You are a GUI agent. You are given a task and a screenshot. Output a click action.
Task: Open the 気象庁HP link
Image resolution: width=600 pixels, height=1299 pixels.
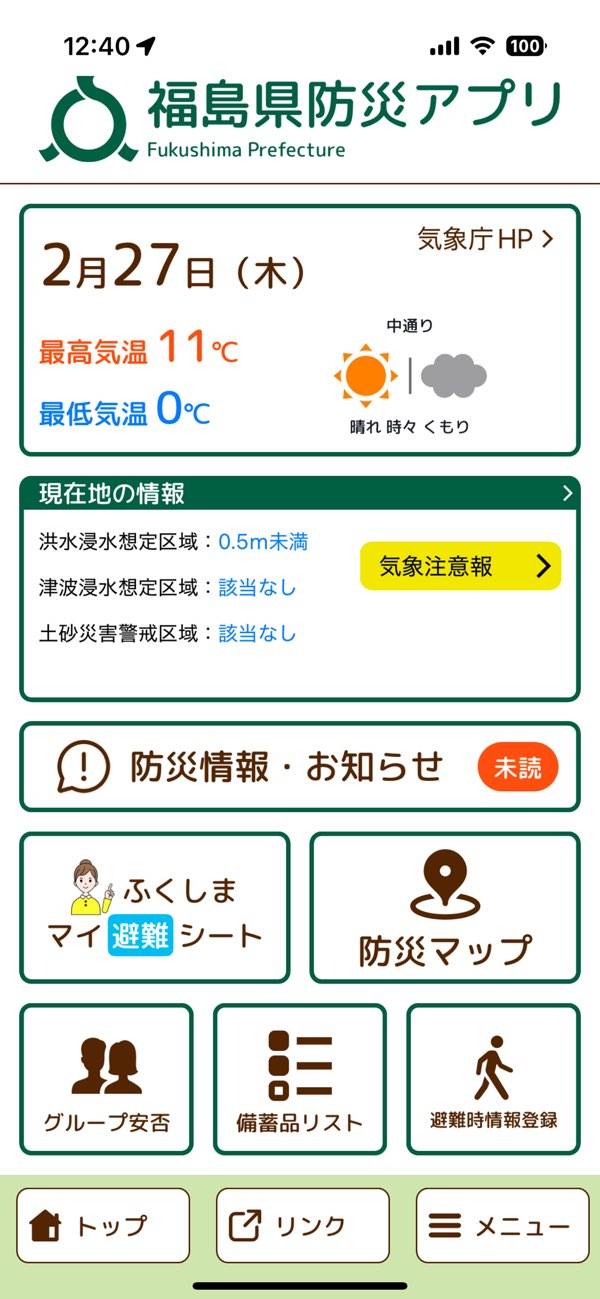(485, 240)
